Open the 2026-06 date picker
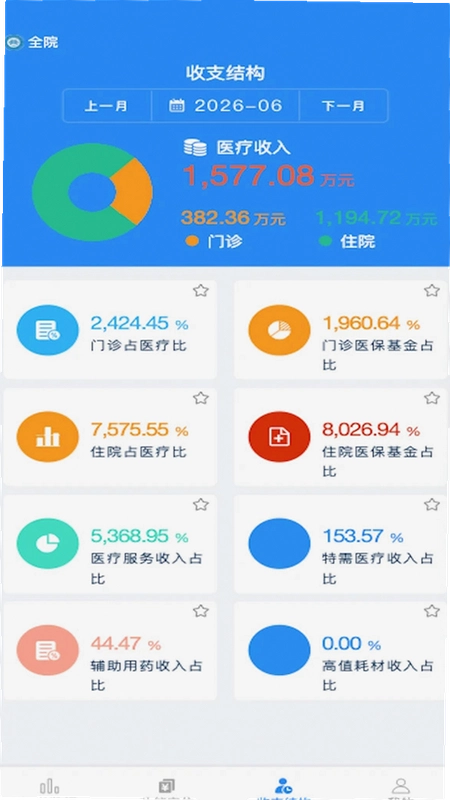450x800 pixels. 226,106
